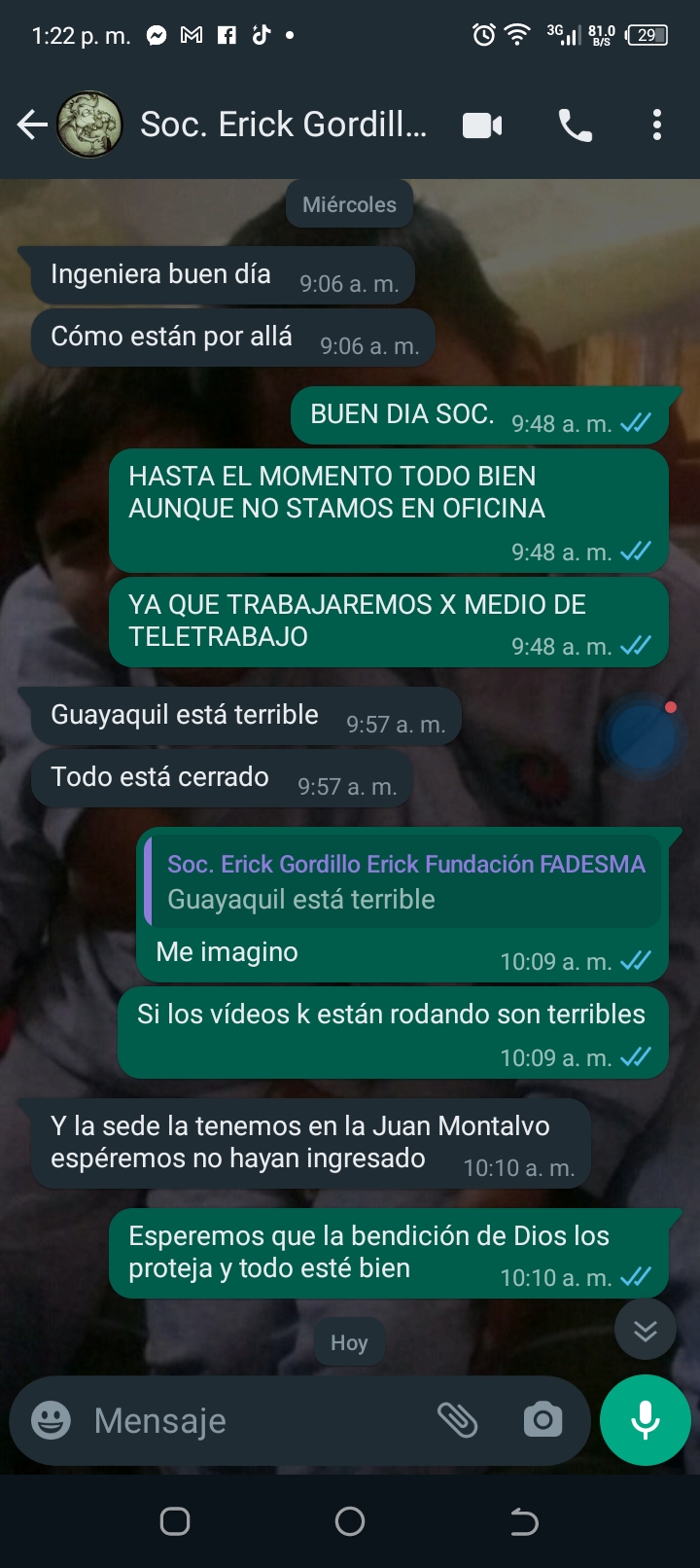
Task: Open the emoji picker
Action: (51, 1421)
